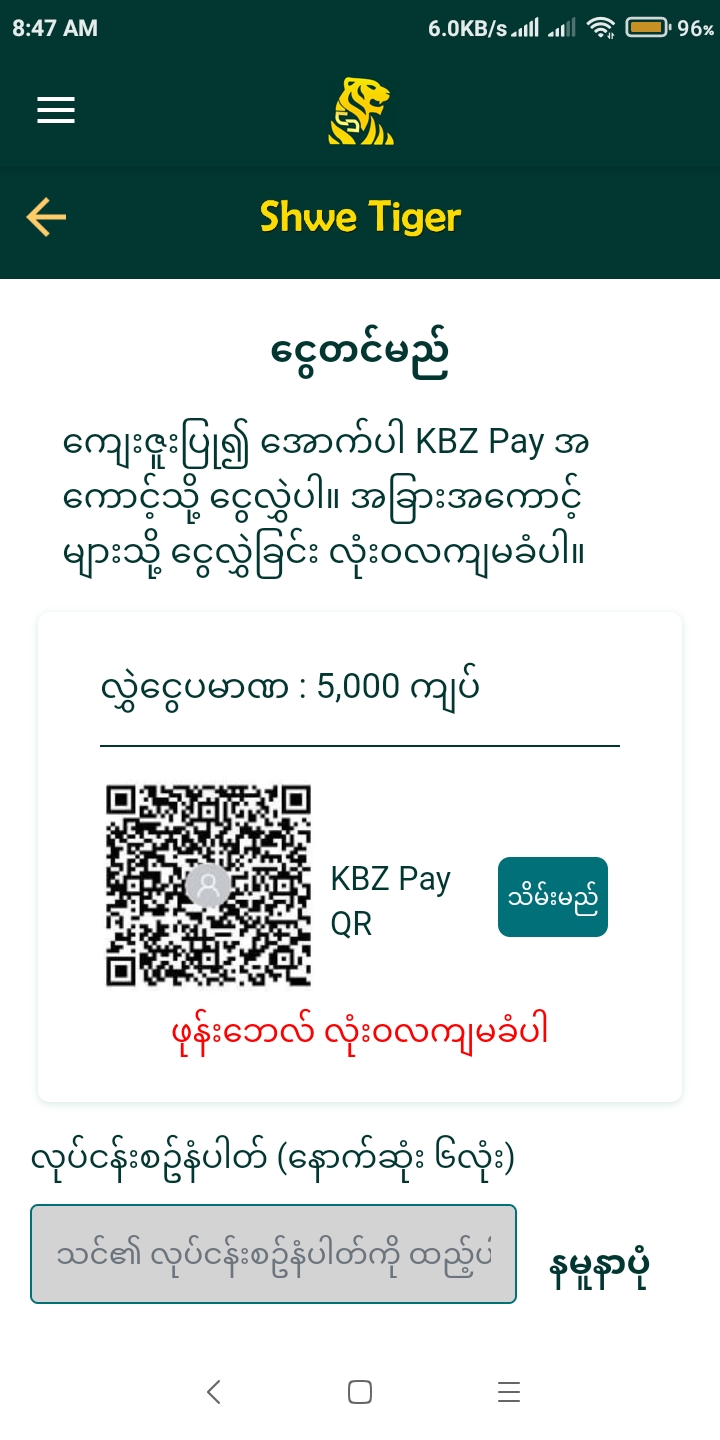Open the hamburger drawer menu

pyautogui.click(x=56, y=110)
